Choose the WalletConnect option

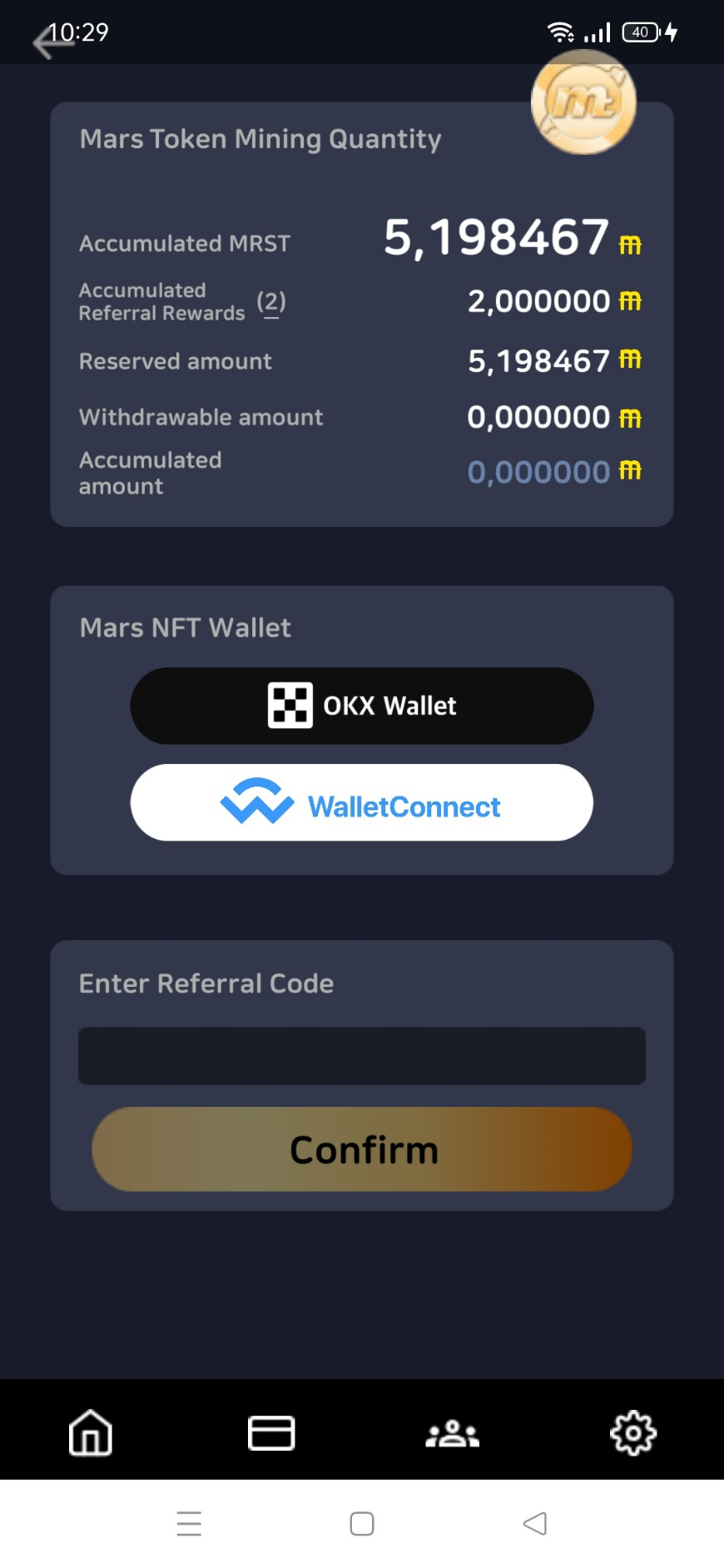tap(362, 803)
